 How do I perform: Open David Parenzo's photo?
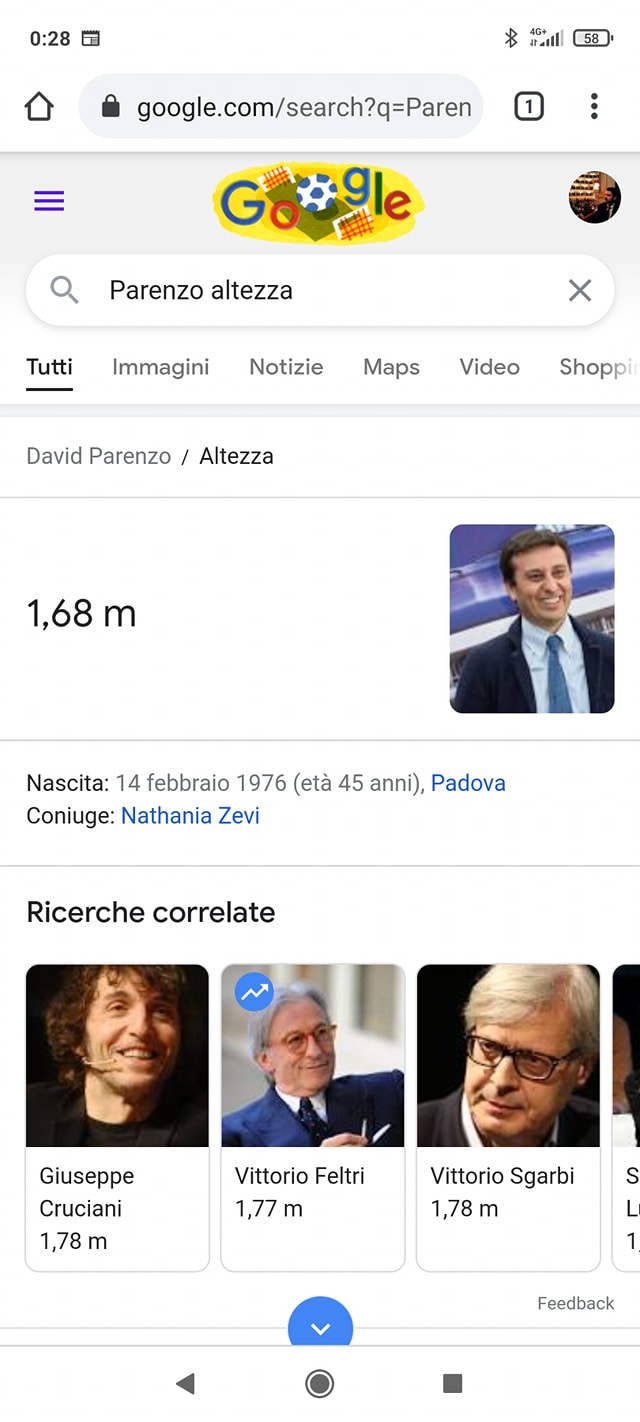coord(532,618)
